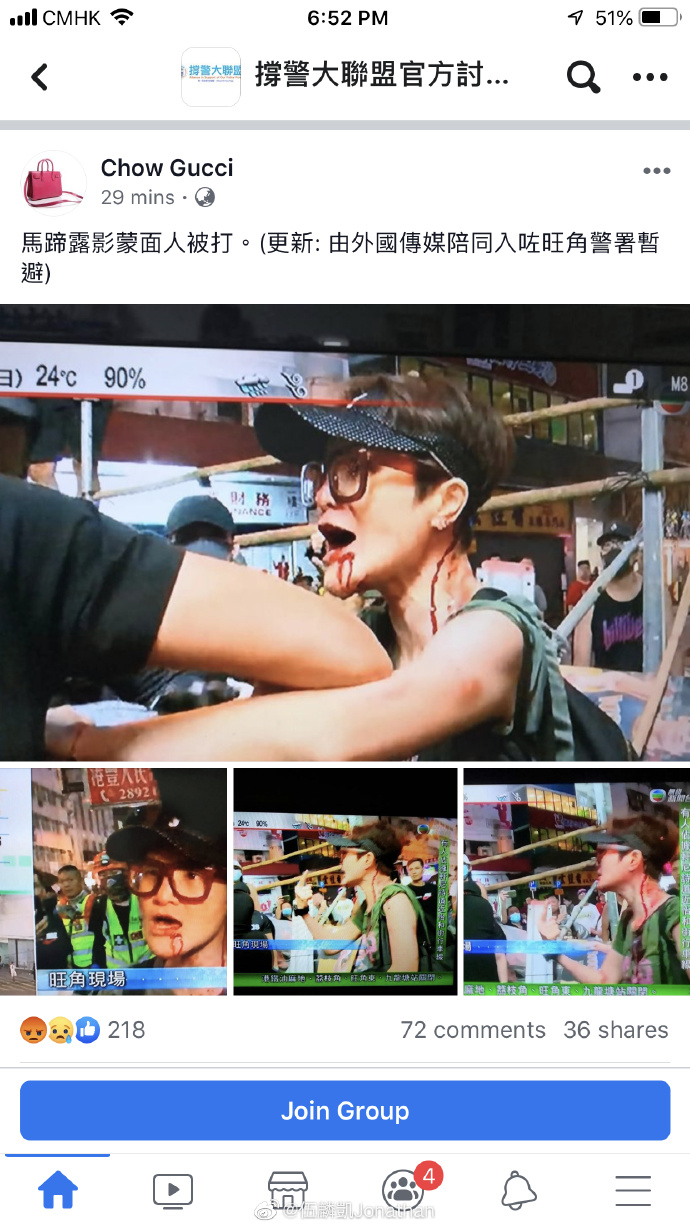Open the 旺角現場 thumbnail photo
This screenshot has width=690, height=1227.
click(113, 881)
